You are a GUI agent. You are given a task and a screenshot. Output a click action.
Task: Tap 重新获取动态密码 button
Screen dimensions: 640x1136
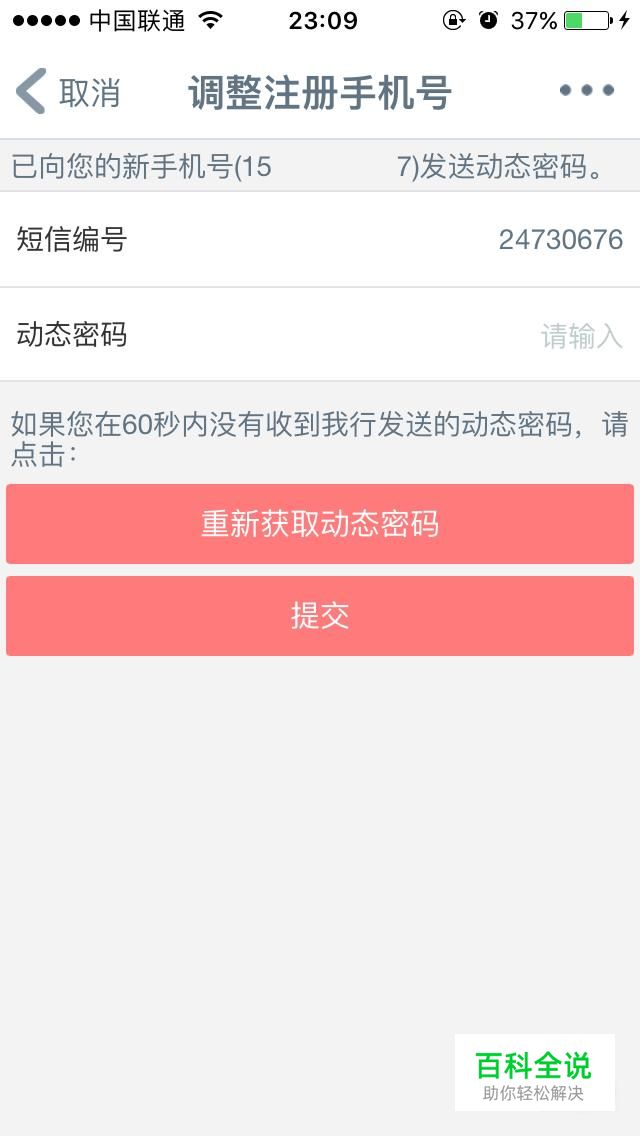coord(320,524)
